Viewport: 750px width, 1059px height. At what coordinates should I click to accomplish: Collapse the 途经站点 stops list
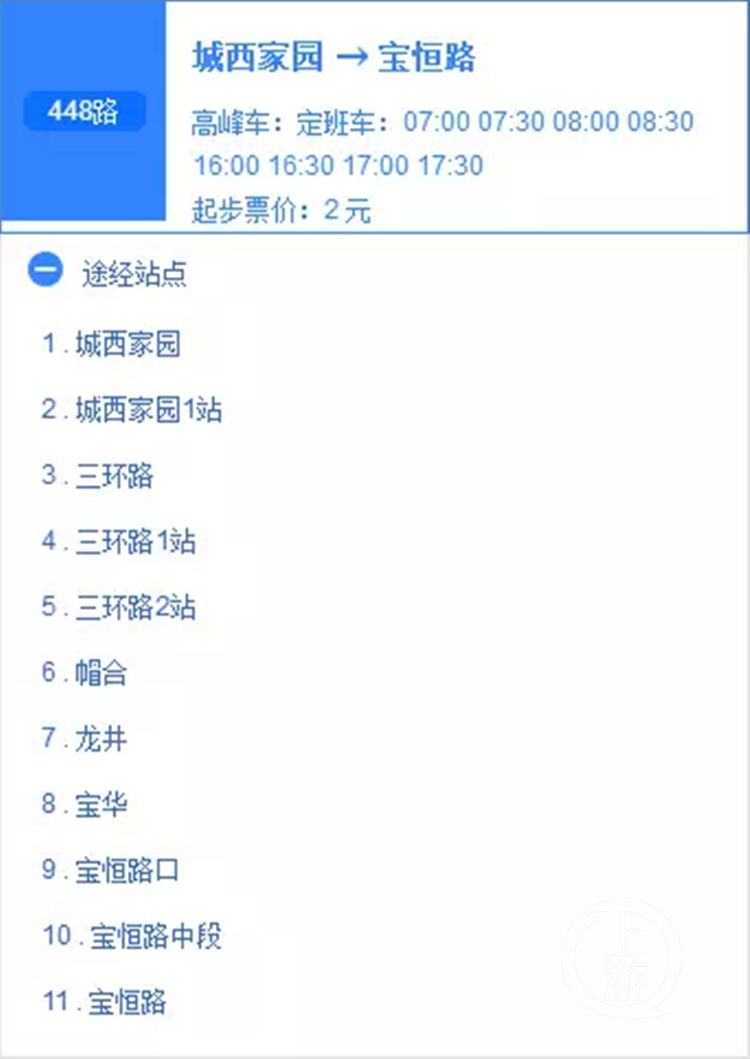(46, 271)
